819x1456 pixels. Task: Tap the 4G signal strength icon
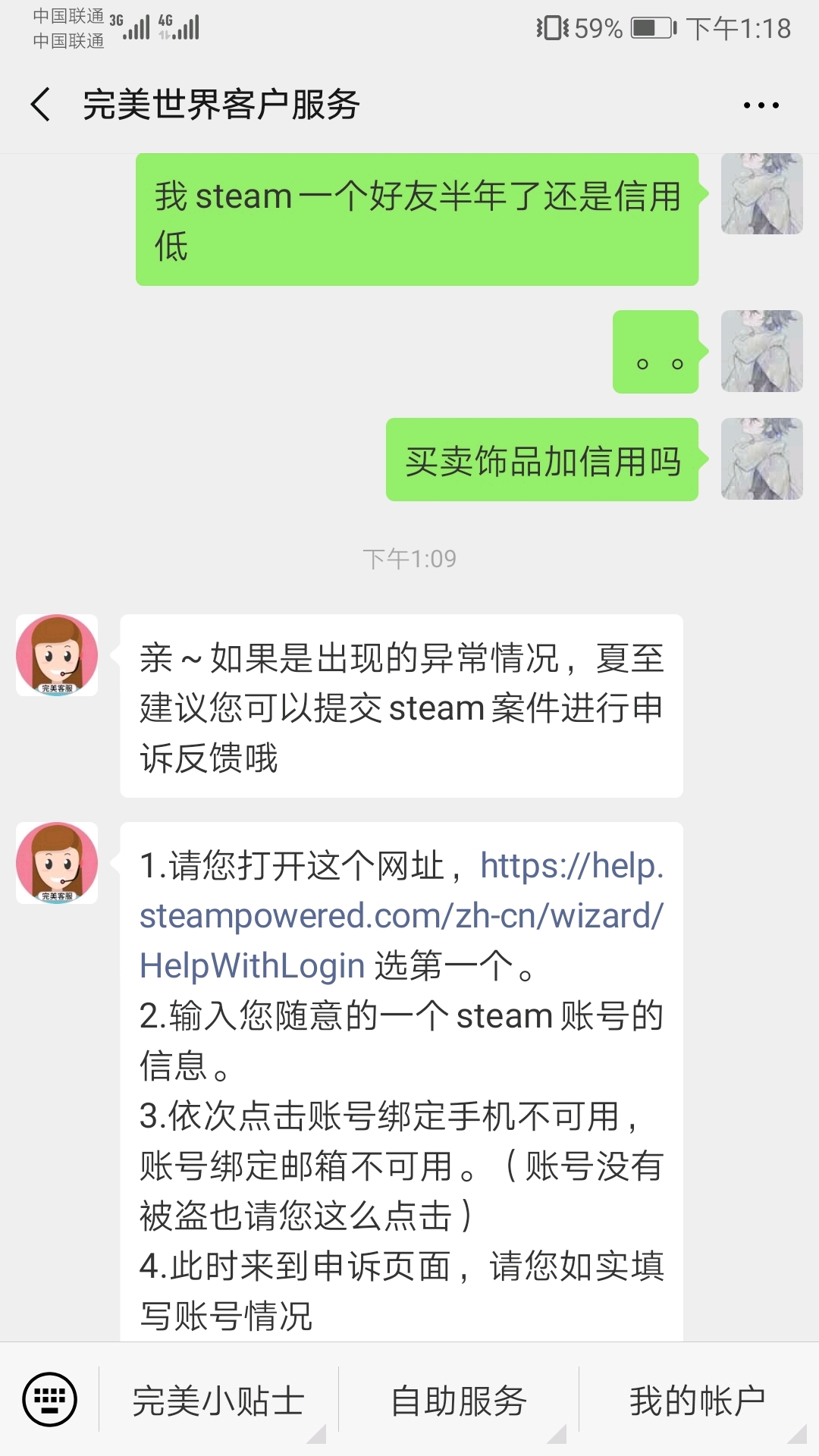click(182, 29)
